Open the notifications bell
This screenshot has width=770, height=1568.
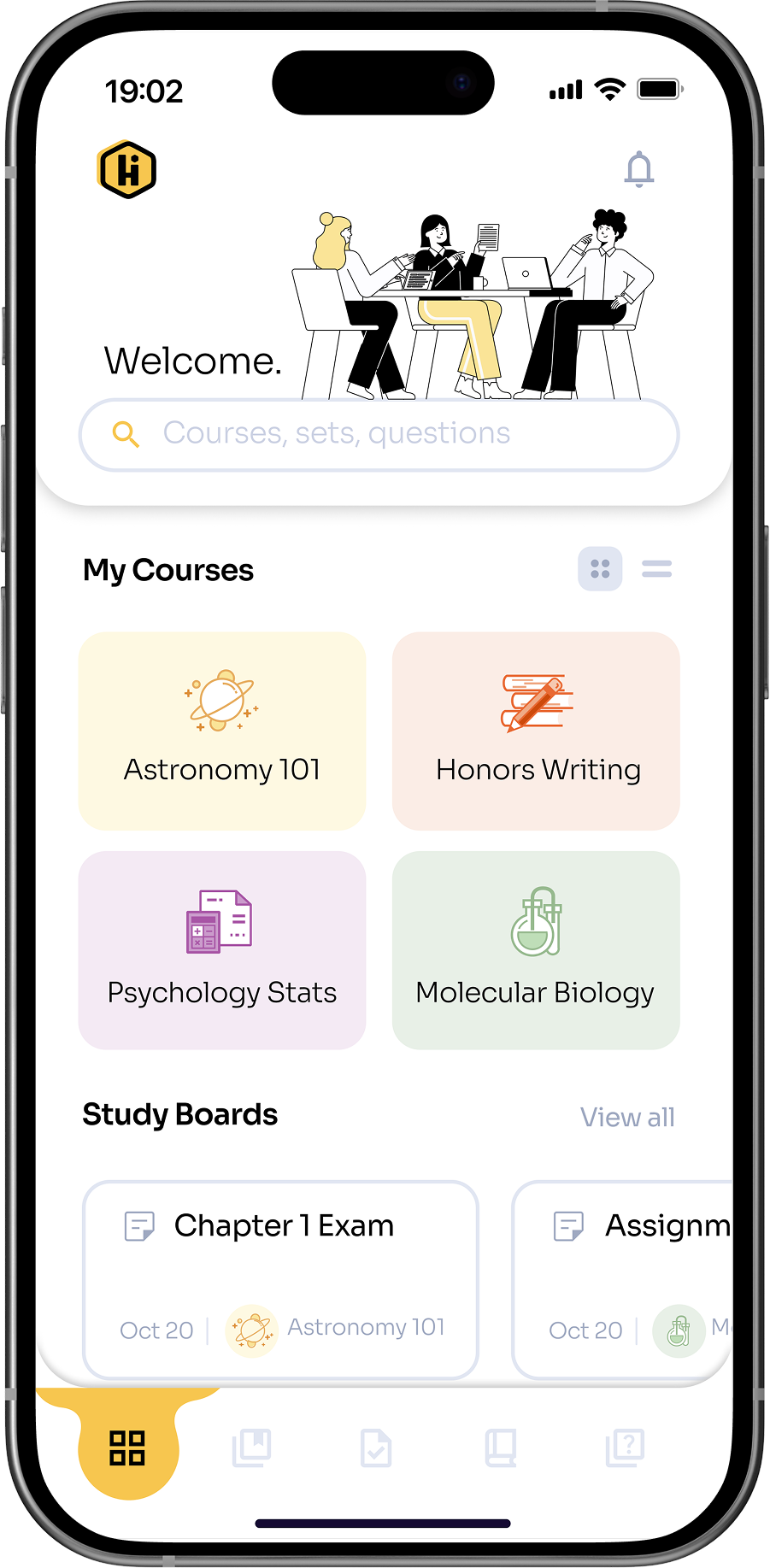point(638,169)
